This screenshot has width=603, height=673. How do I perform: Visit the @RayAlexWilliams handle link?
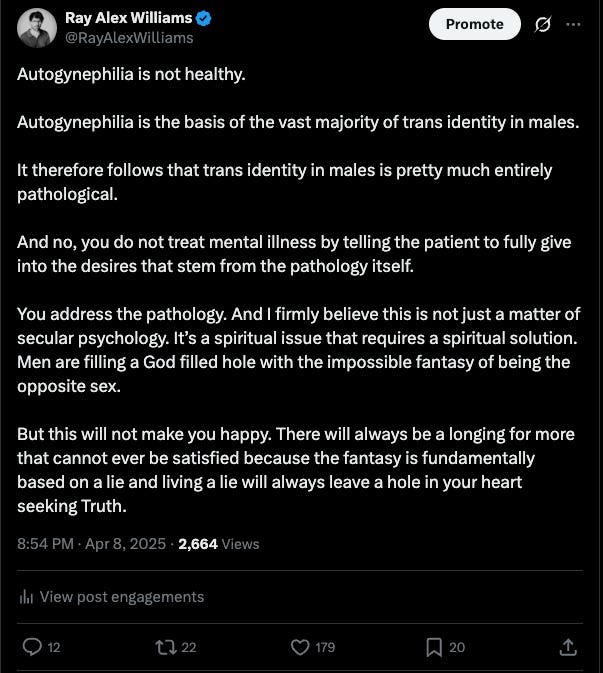[x=129, y=38]
